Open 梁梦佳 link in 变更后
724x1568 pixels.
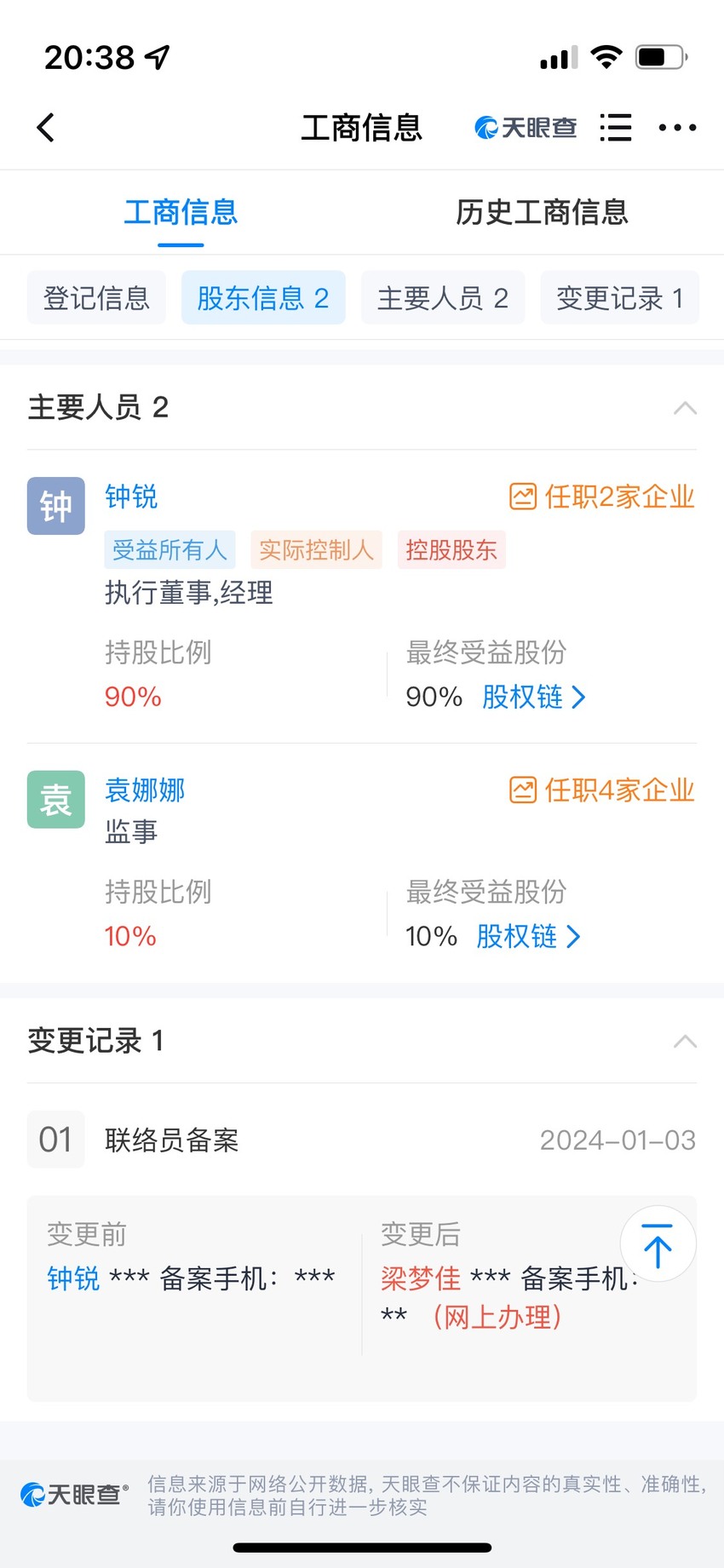pos(421,1278)
